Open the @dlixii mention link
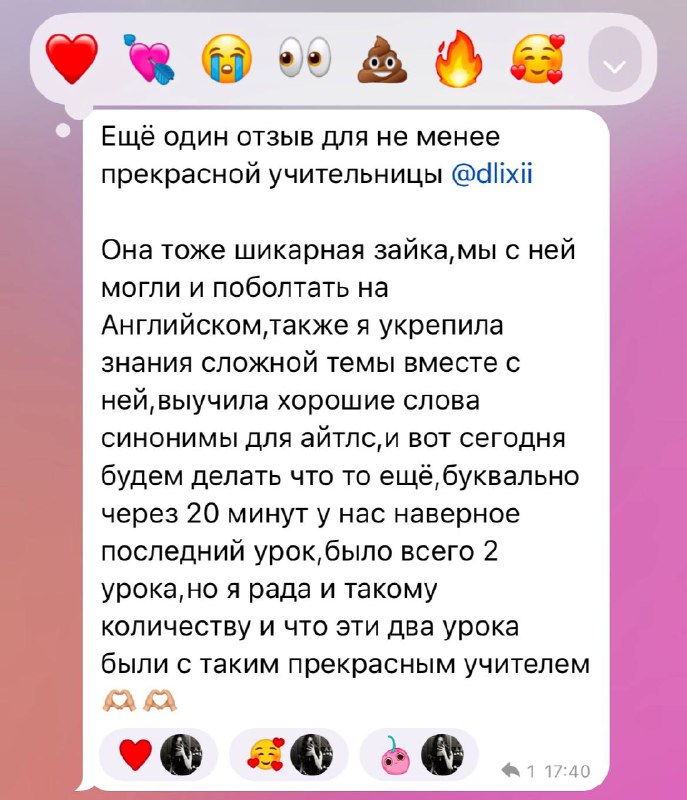687x800 pixels. 492,175
